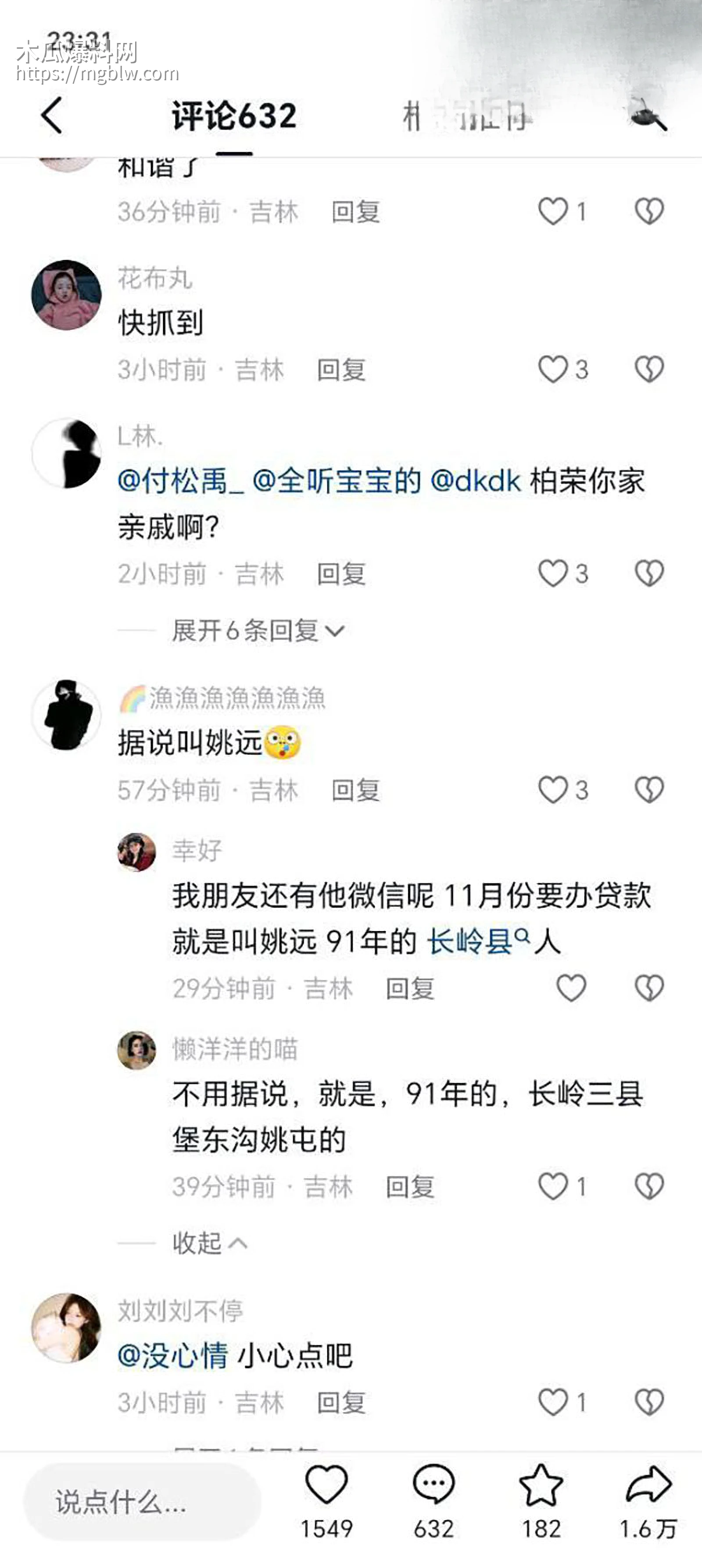
Task: Like 花布丸's comment 快抓到
Action: click(x=553, y=369)
